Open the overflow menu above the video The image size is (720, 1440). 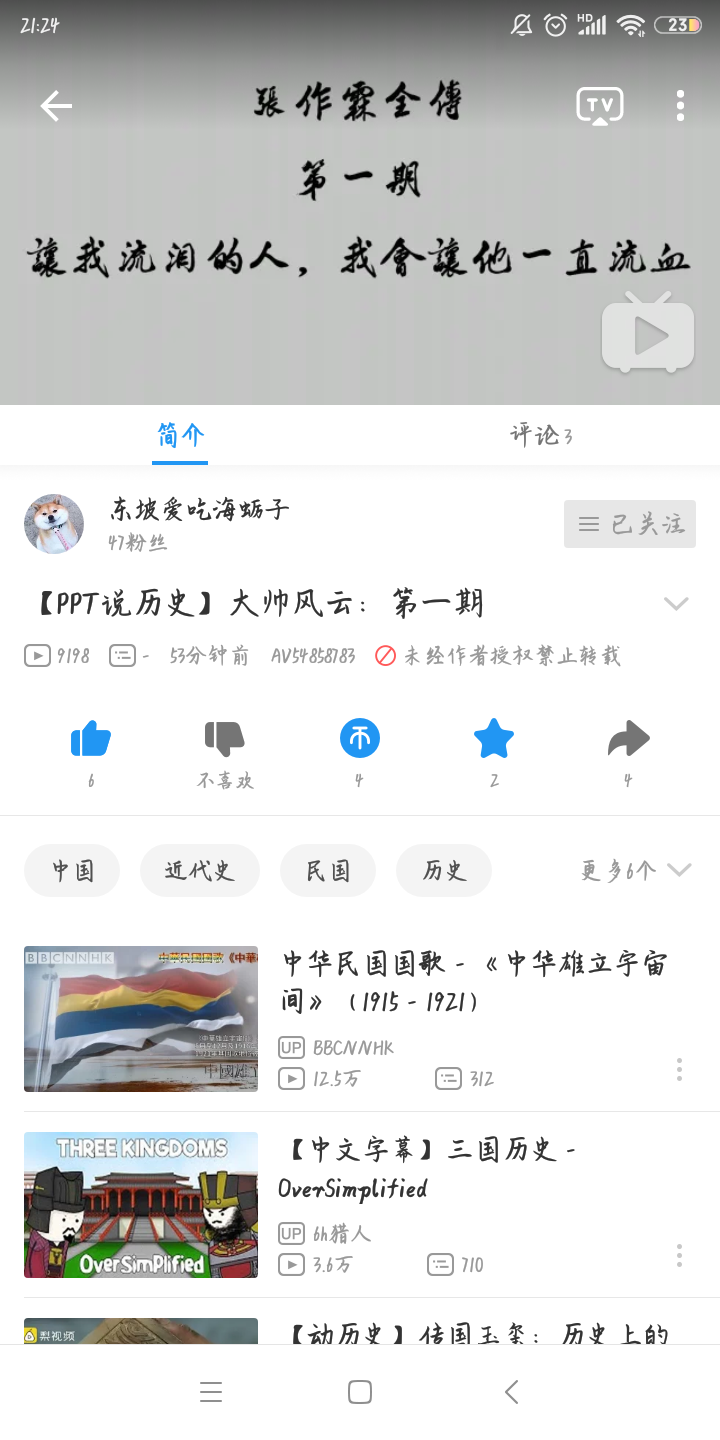(x=680, y=106)
